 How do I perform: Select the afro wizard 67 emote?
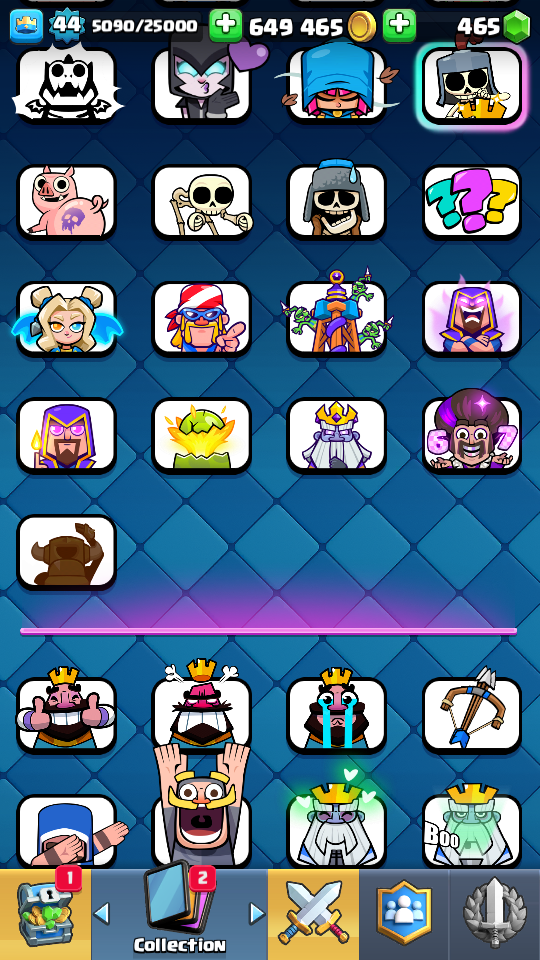click(x=471, y=432)
